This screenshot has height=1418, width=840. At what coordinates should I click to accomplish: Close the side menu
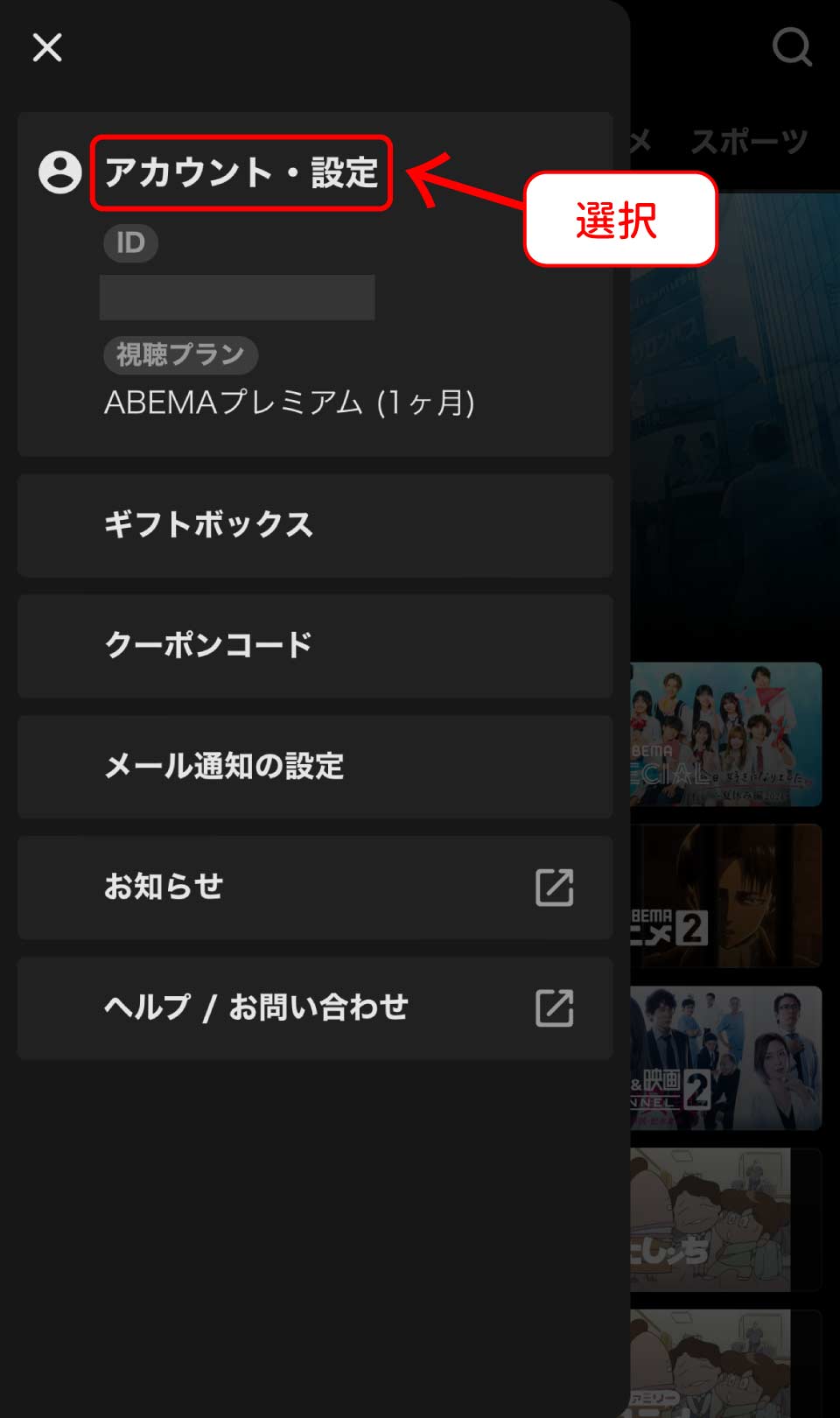click(47, 47)
